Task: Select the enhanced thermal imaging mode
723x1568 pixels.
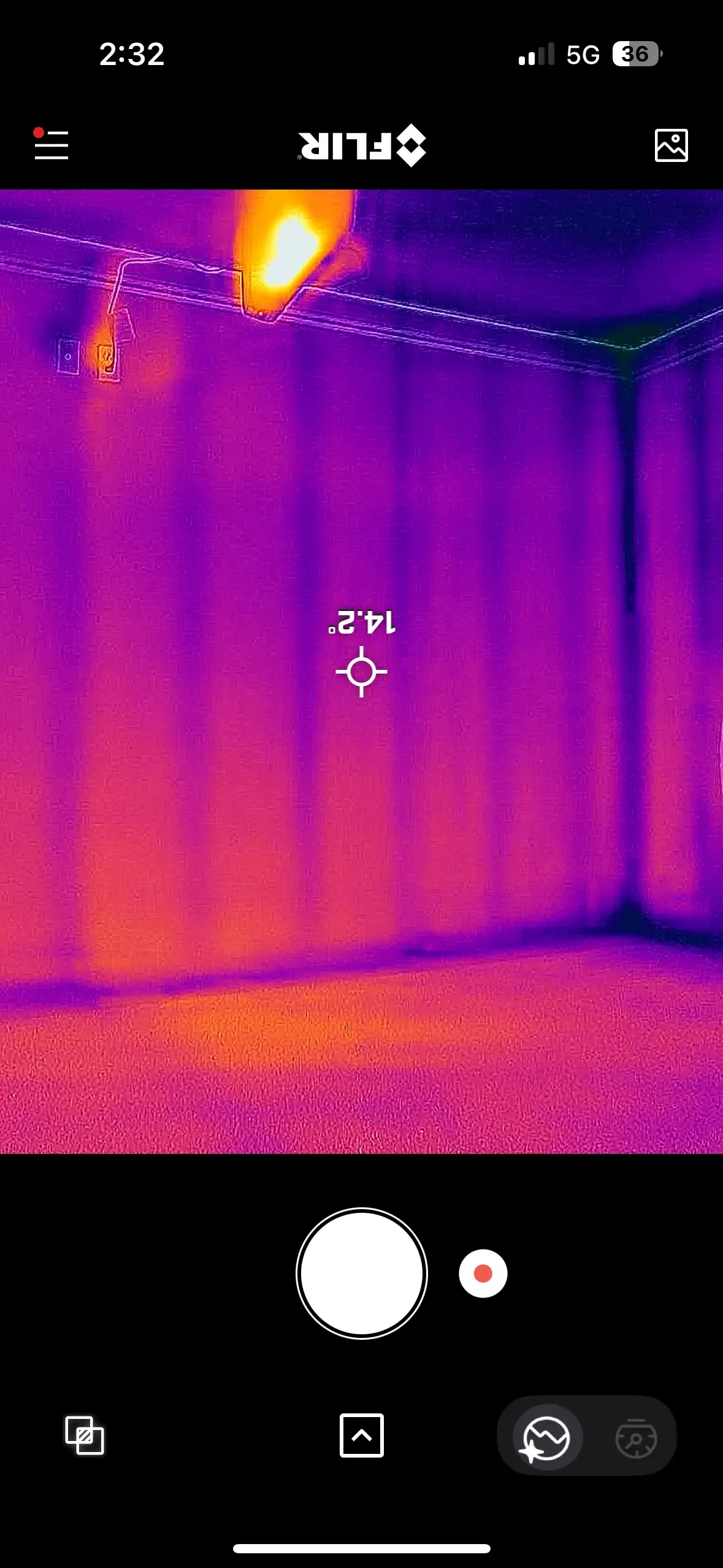Action: [x=545, y=1437]
